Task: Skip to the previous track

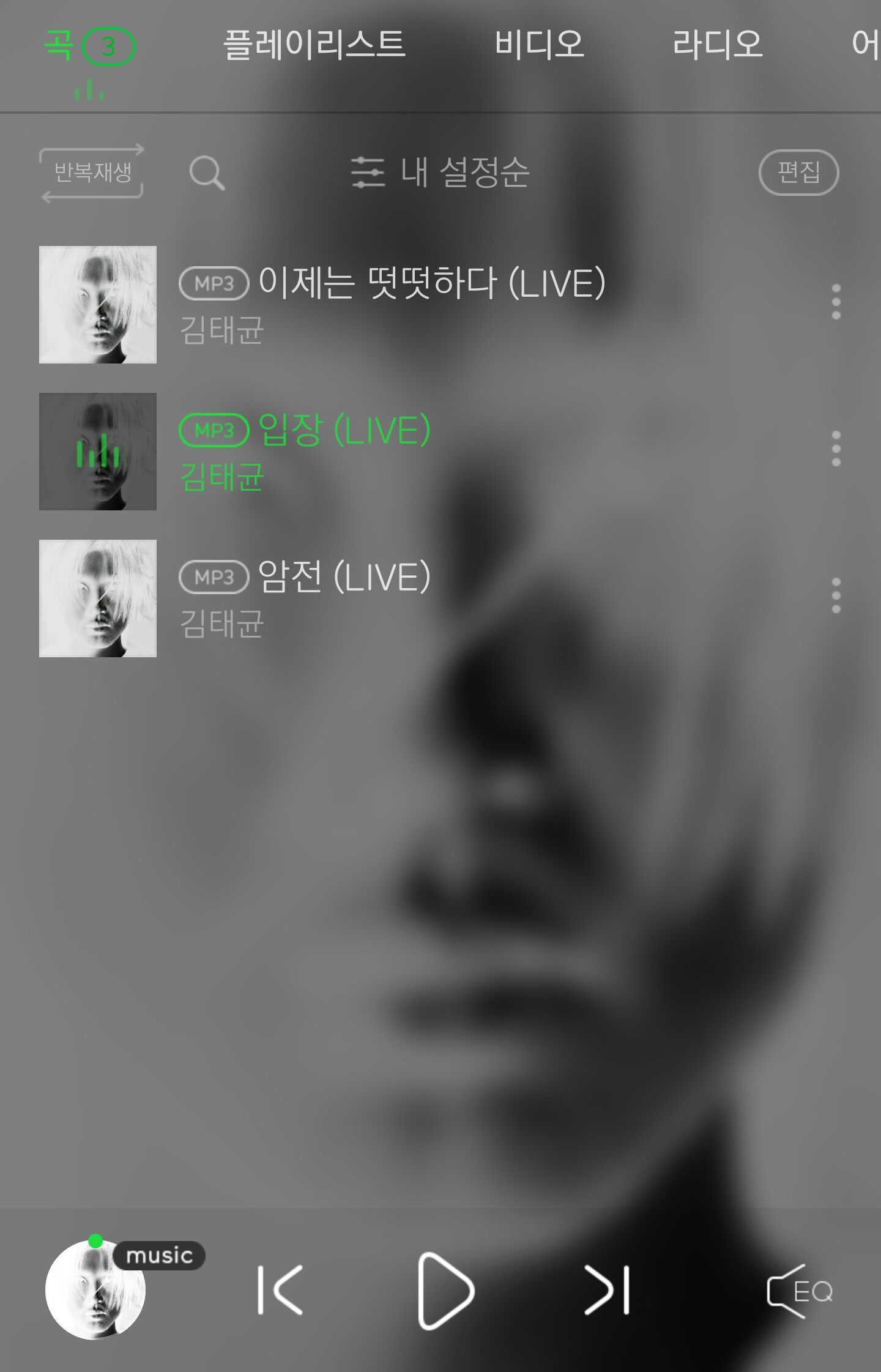Action: (x=280, y=1290)
